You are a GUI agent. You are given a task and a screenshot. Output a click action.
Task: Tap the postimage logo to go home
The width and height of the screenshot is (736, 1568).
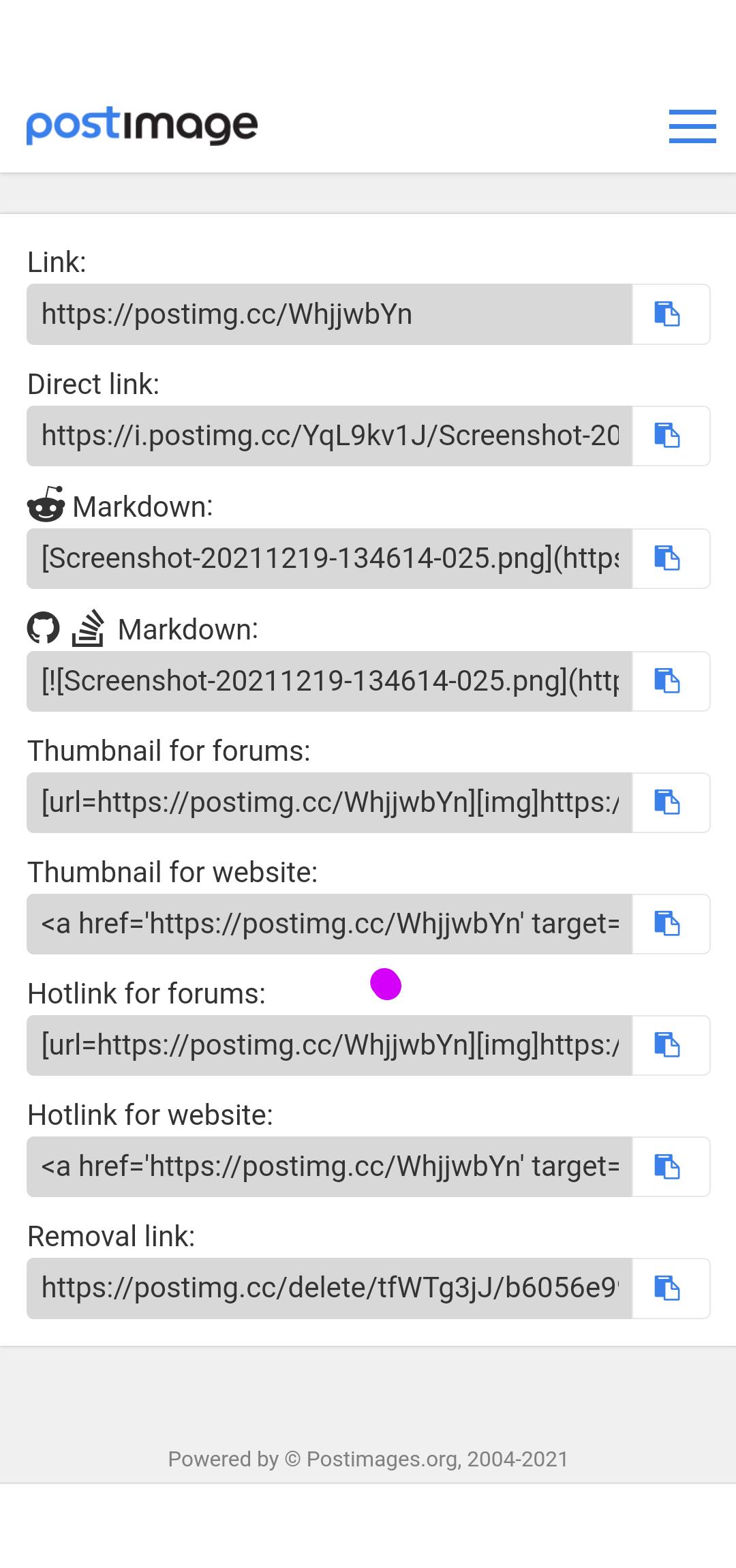142,126
